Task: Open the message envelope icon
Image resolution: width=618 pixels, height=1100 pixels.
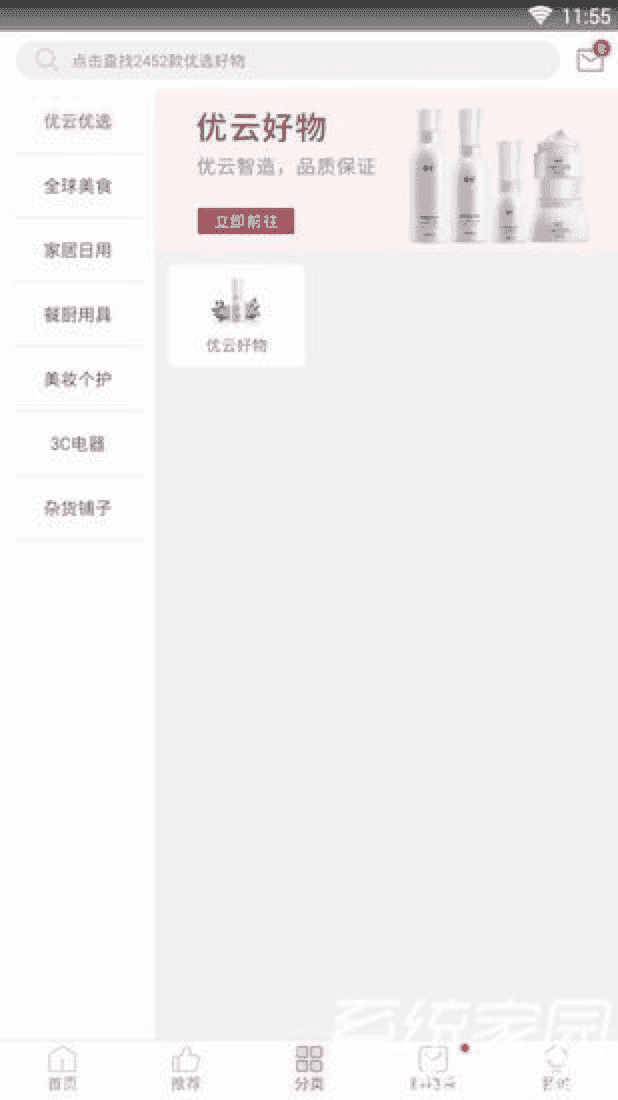Action: click(x=591, y=60)
